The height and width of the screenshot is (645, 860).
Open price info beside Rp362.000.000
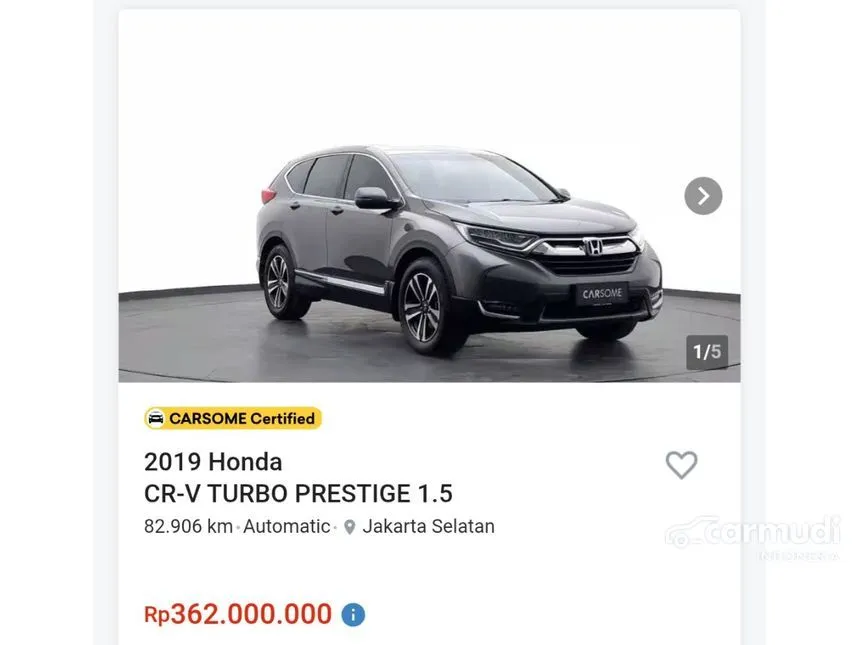(353, 615)
